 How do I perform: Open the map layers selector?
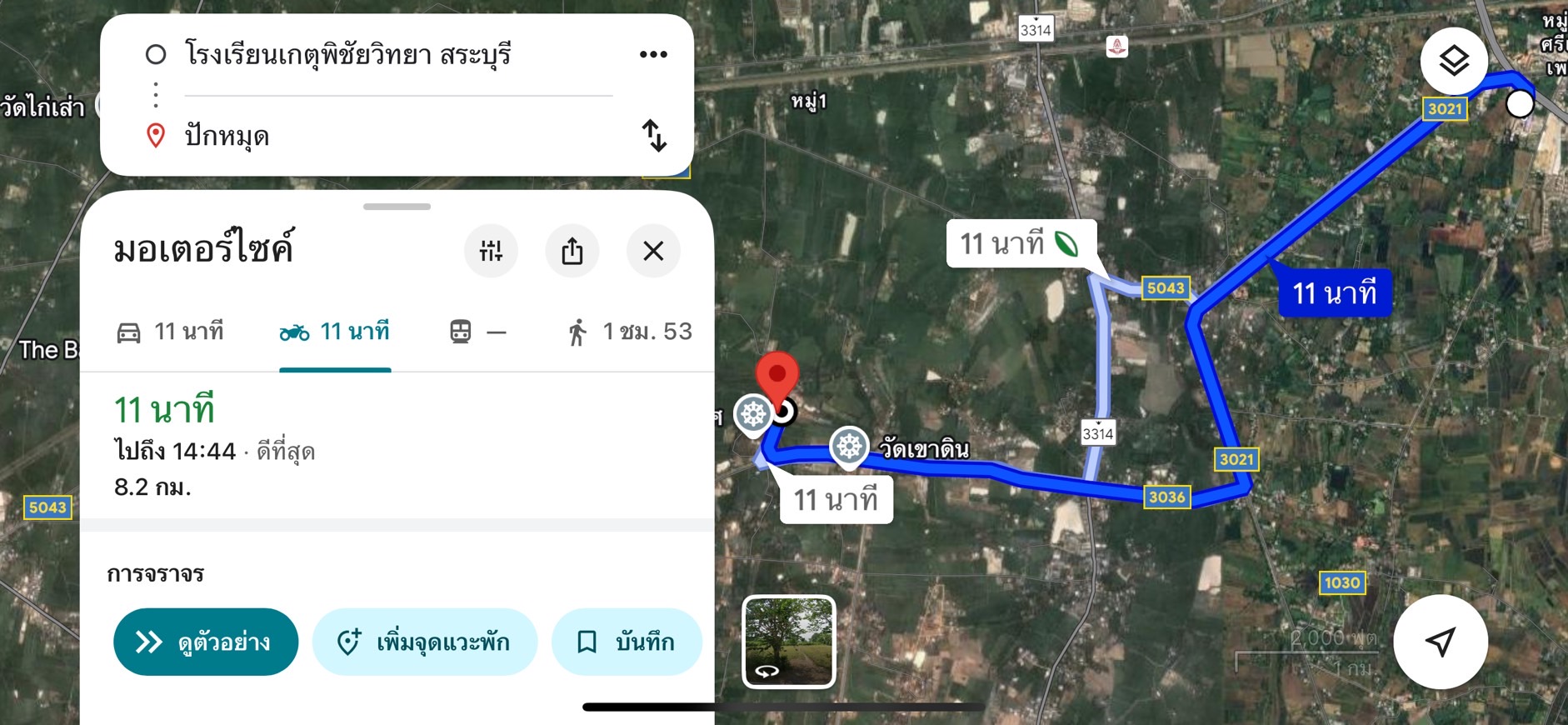pyautogui.click(x=1454, y=61)
